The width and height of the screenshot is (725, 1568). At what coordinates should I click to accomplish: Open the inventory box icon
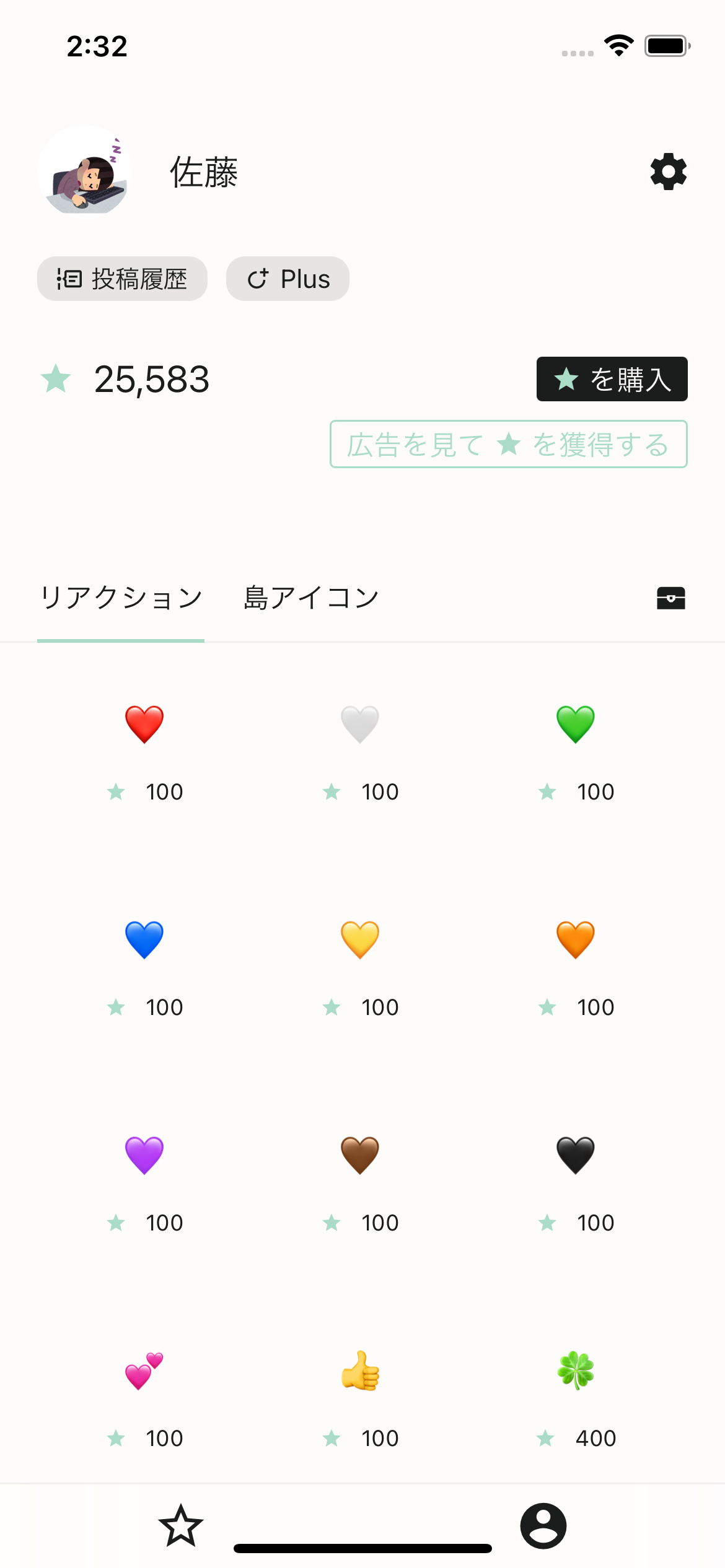pos(670,598)
